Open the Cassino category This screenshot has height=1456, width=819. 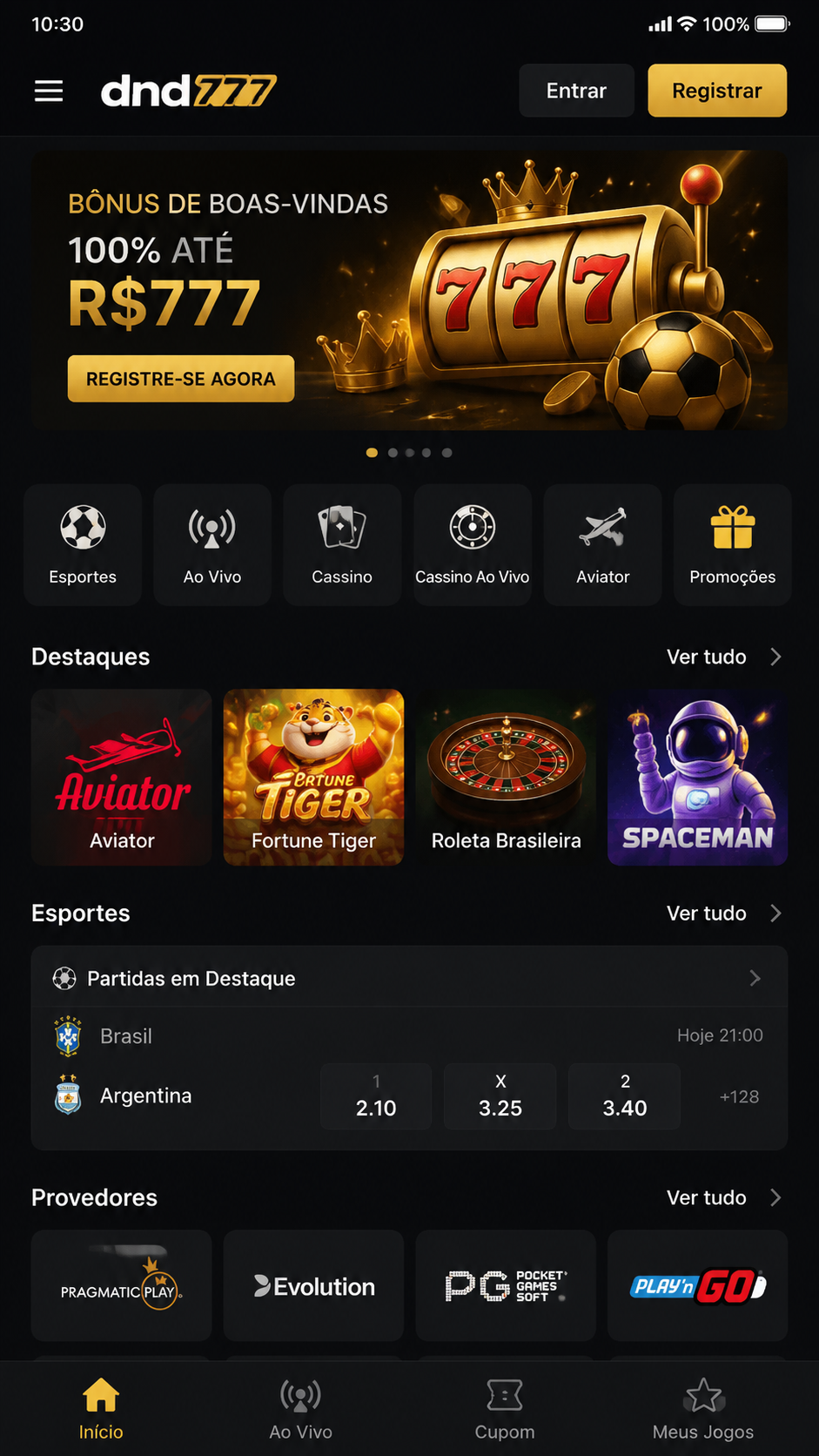[342, 545]
